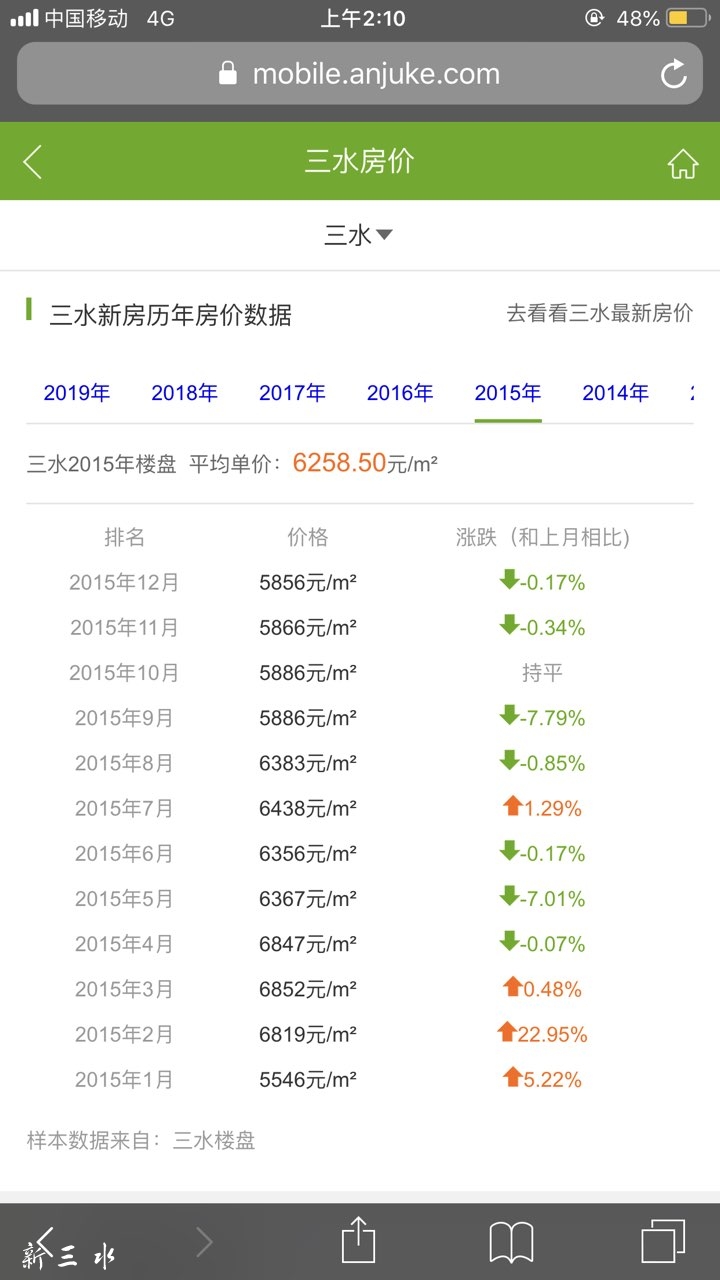This screenshot has height=1280, width=720.
Task: Share this page via Safari toolbar
Action: click(x=358, y=1241)
